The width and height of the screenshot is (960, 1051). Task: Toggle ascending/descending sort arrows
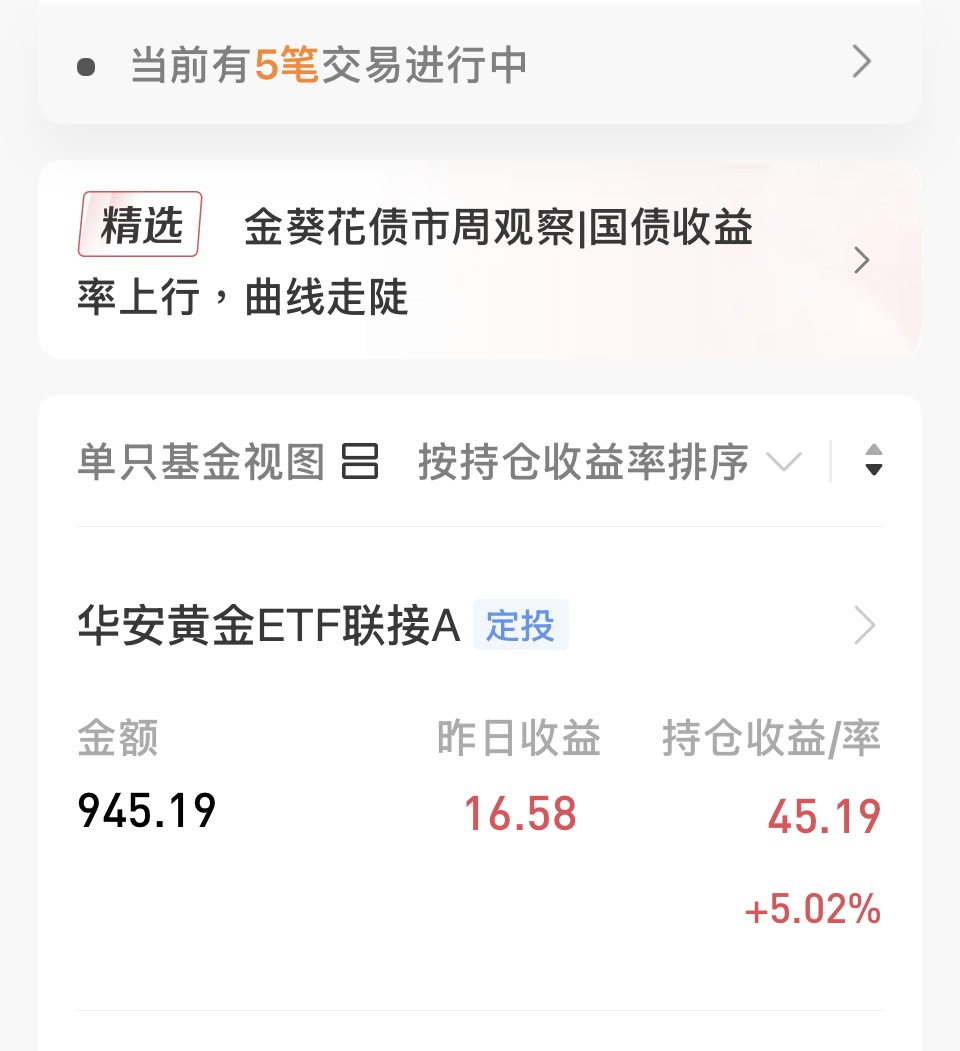click(x=873, y=461)
